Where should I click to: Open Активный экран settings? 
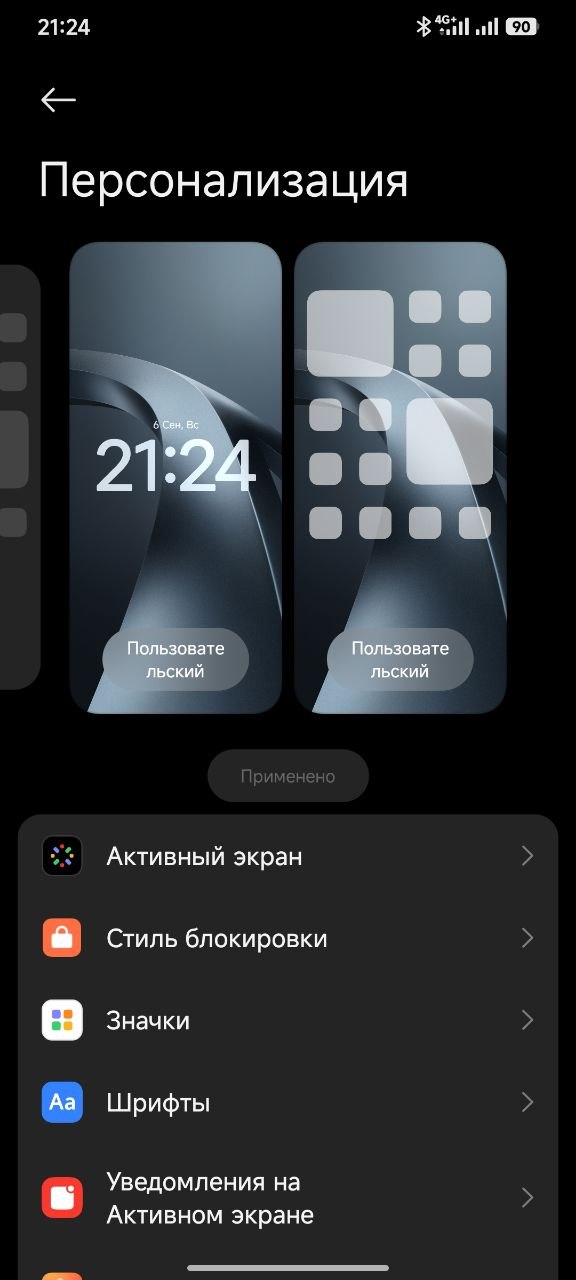pyautogui.click(x=288, y=856)
